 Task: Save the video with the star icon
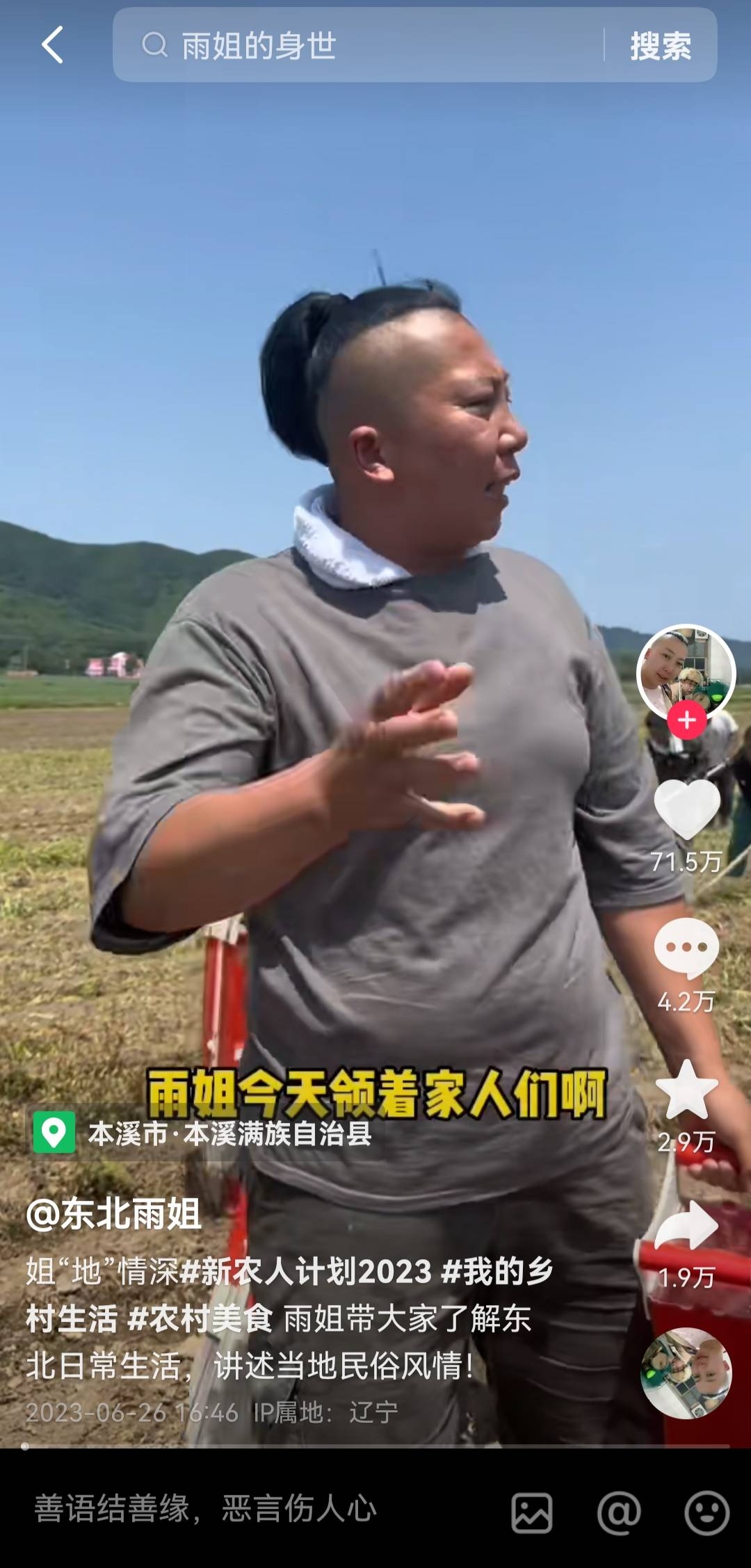pos(686,1090)
